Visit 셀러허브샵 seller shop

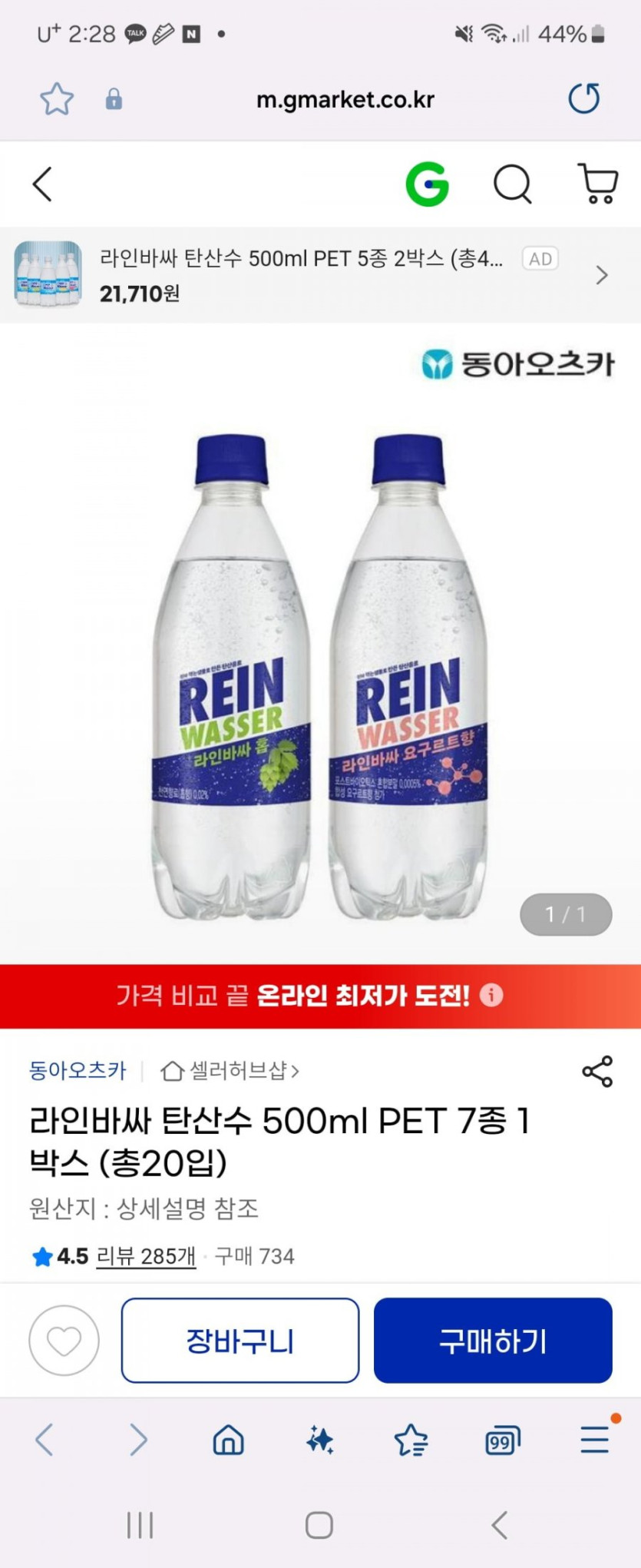pos(230,1070)
